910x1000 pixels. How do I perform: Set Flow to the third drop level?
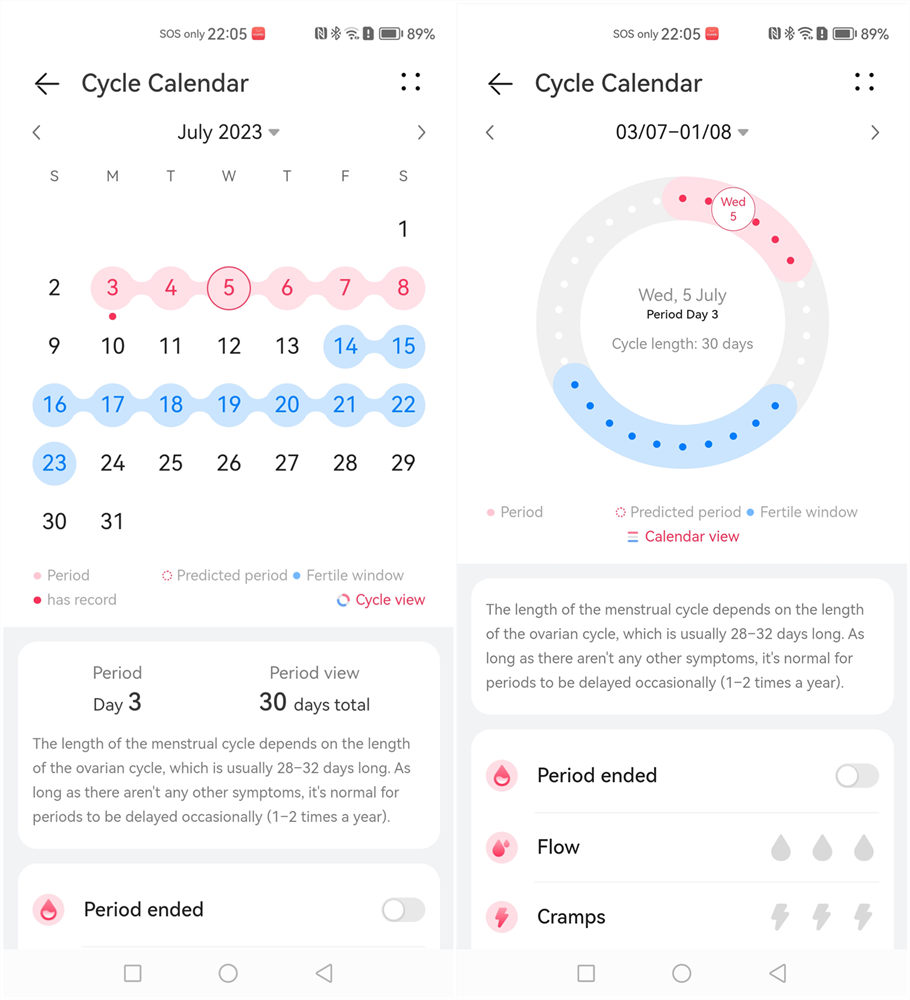pos(863,848)
